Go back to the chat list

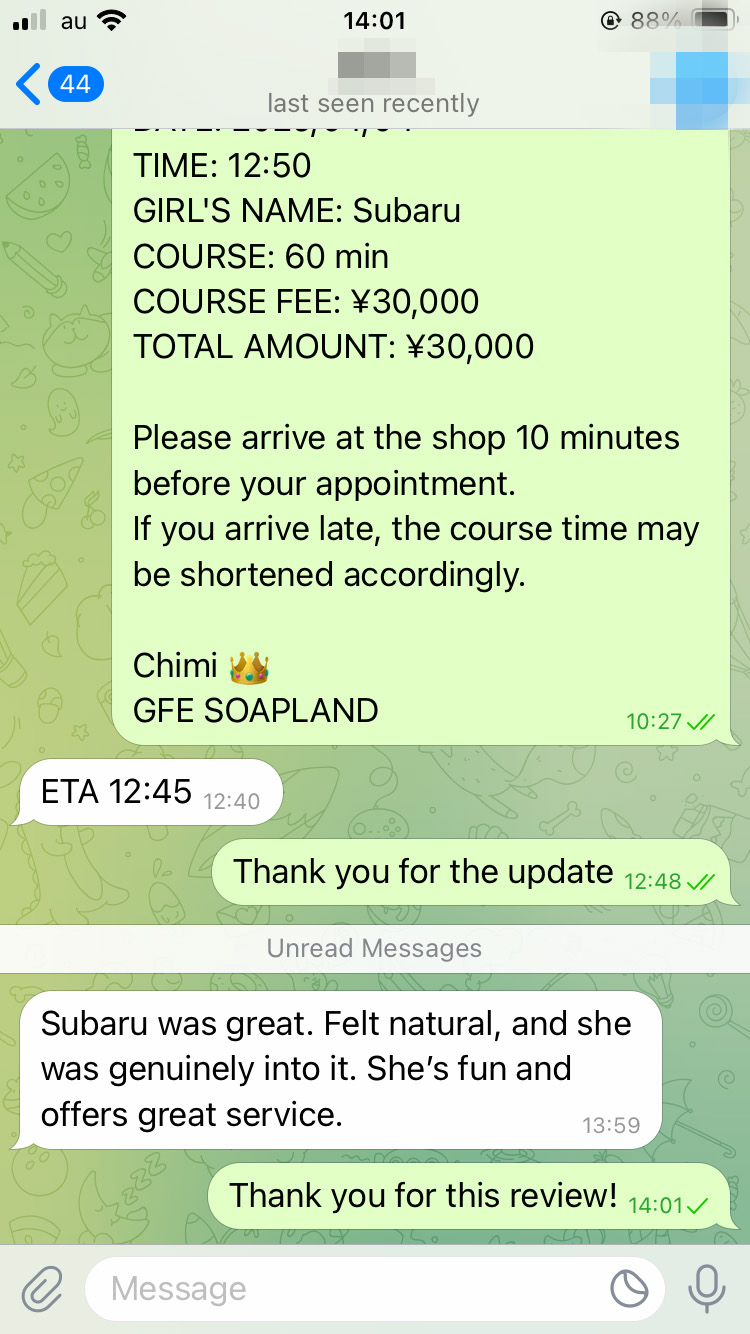click(x=55, y=84)
